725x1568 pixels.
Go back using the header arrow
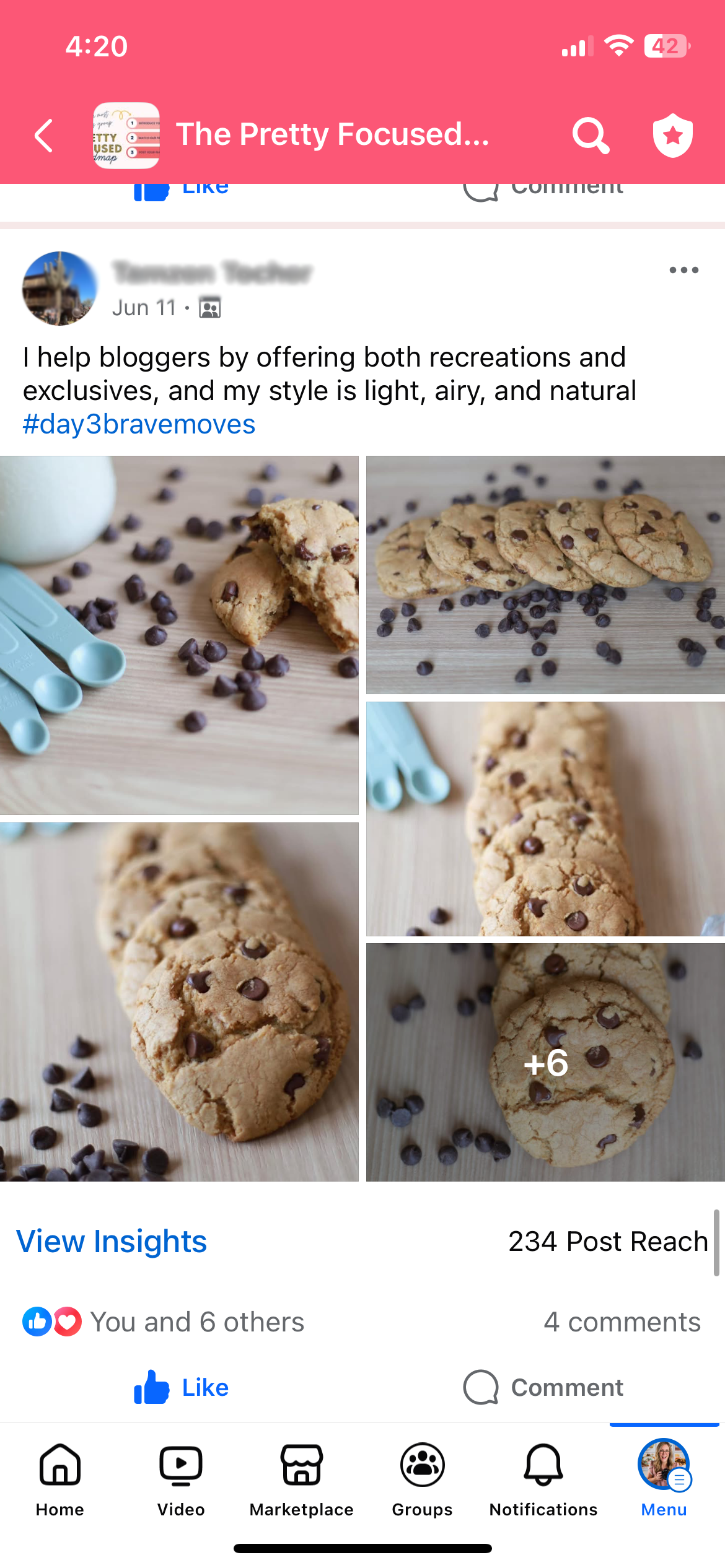[x=43, y=136]
